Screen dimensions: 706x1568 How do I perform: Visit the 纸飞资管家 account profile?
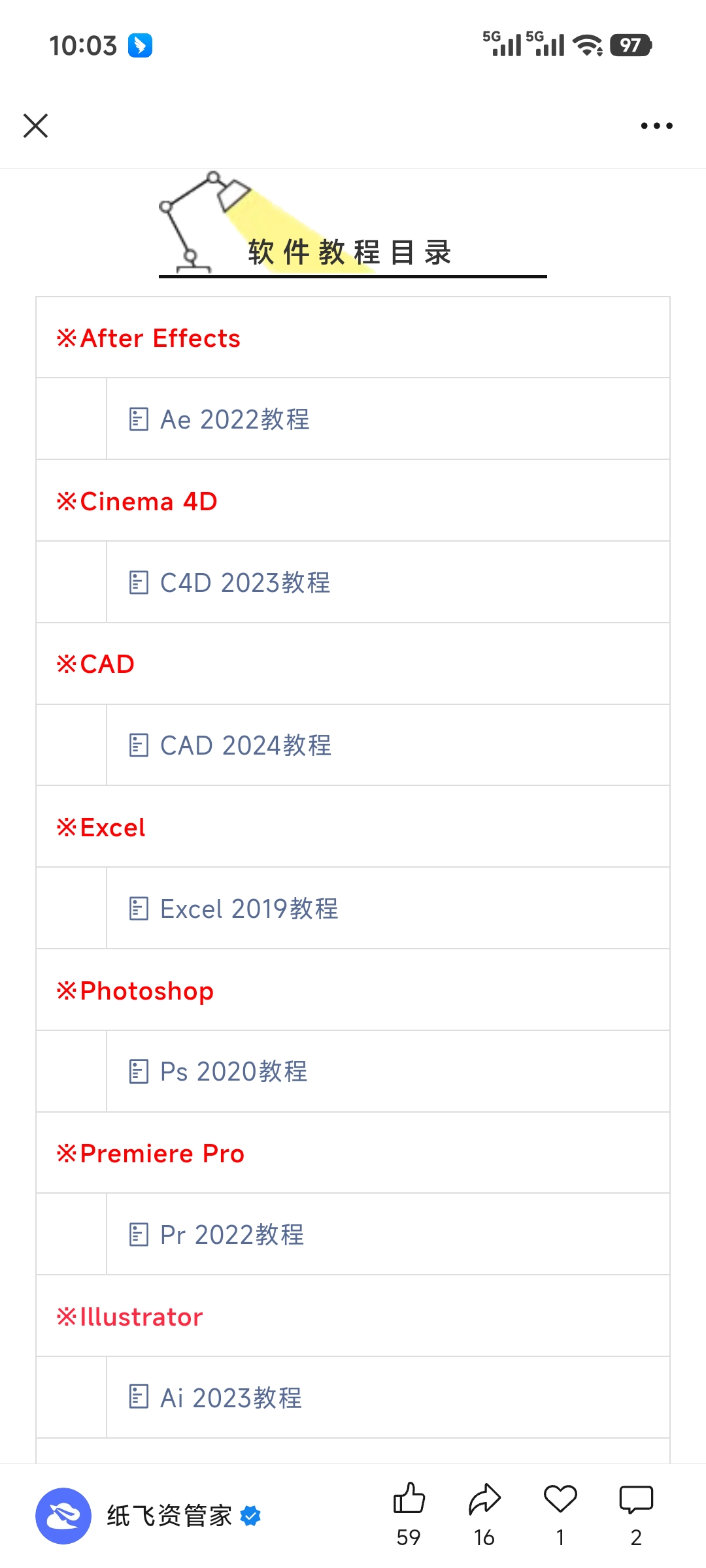click(169, 1516)
